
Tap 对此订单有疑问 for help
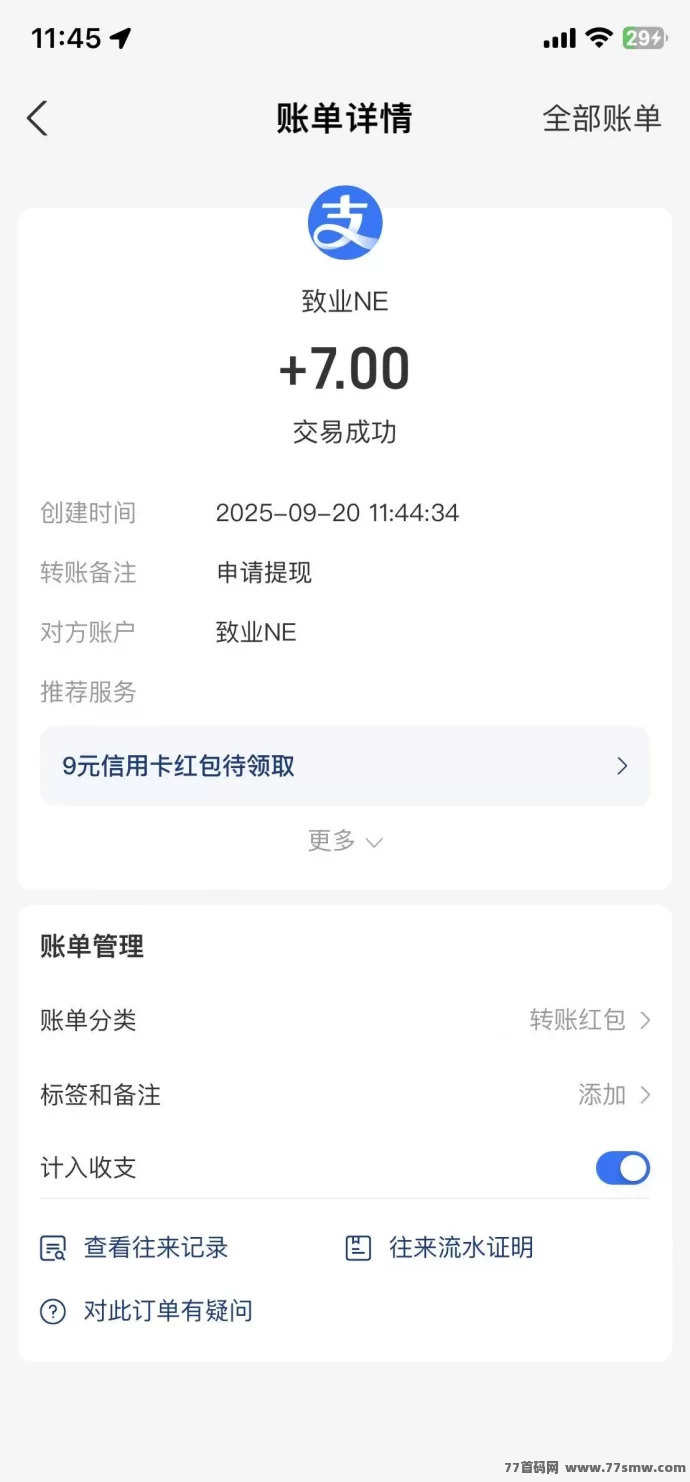point(147,1311)
